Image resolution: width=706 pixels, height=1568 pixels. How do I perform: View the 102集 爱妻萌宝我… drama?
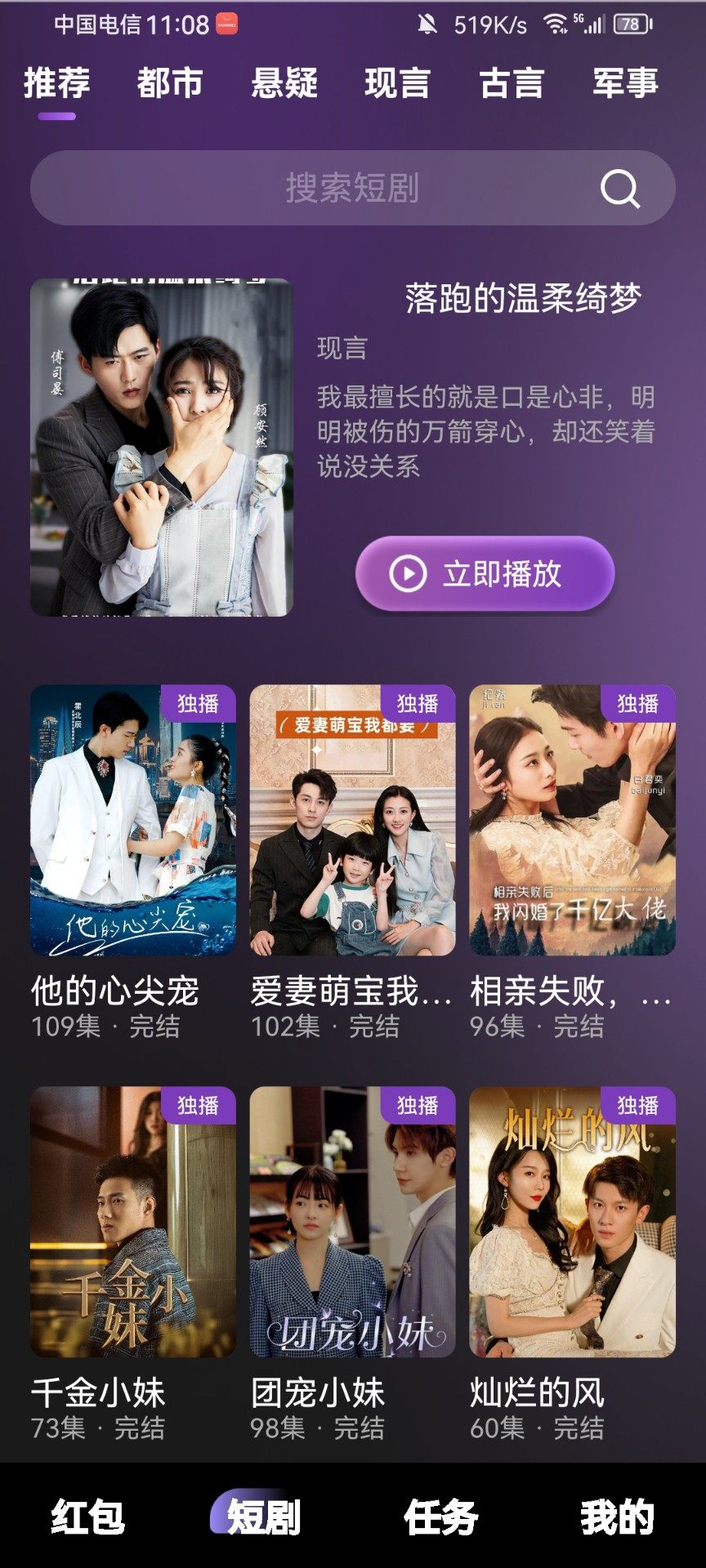[x=352, y=821]
